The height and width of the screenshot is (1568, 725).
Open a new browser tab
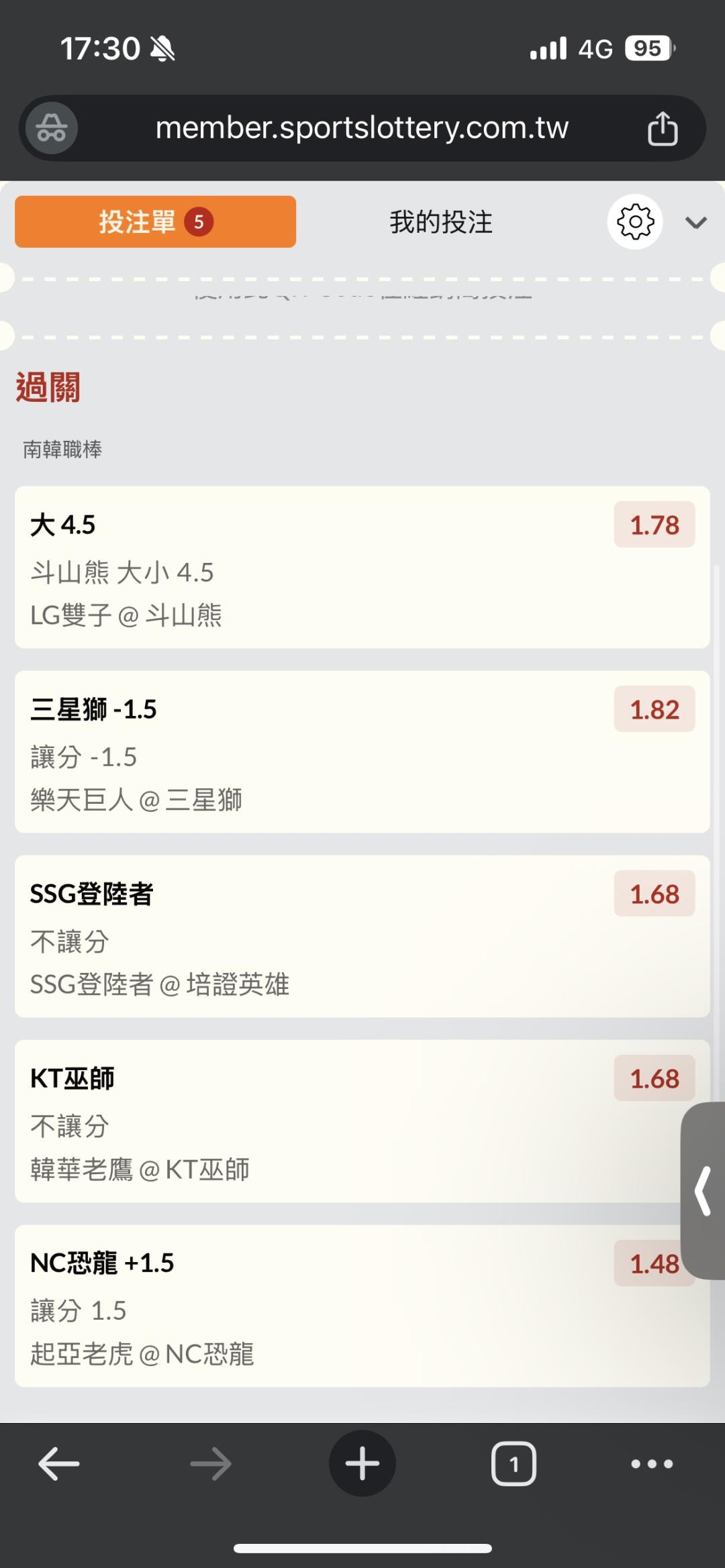362,1463
